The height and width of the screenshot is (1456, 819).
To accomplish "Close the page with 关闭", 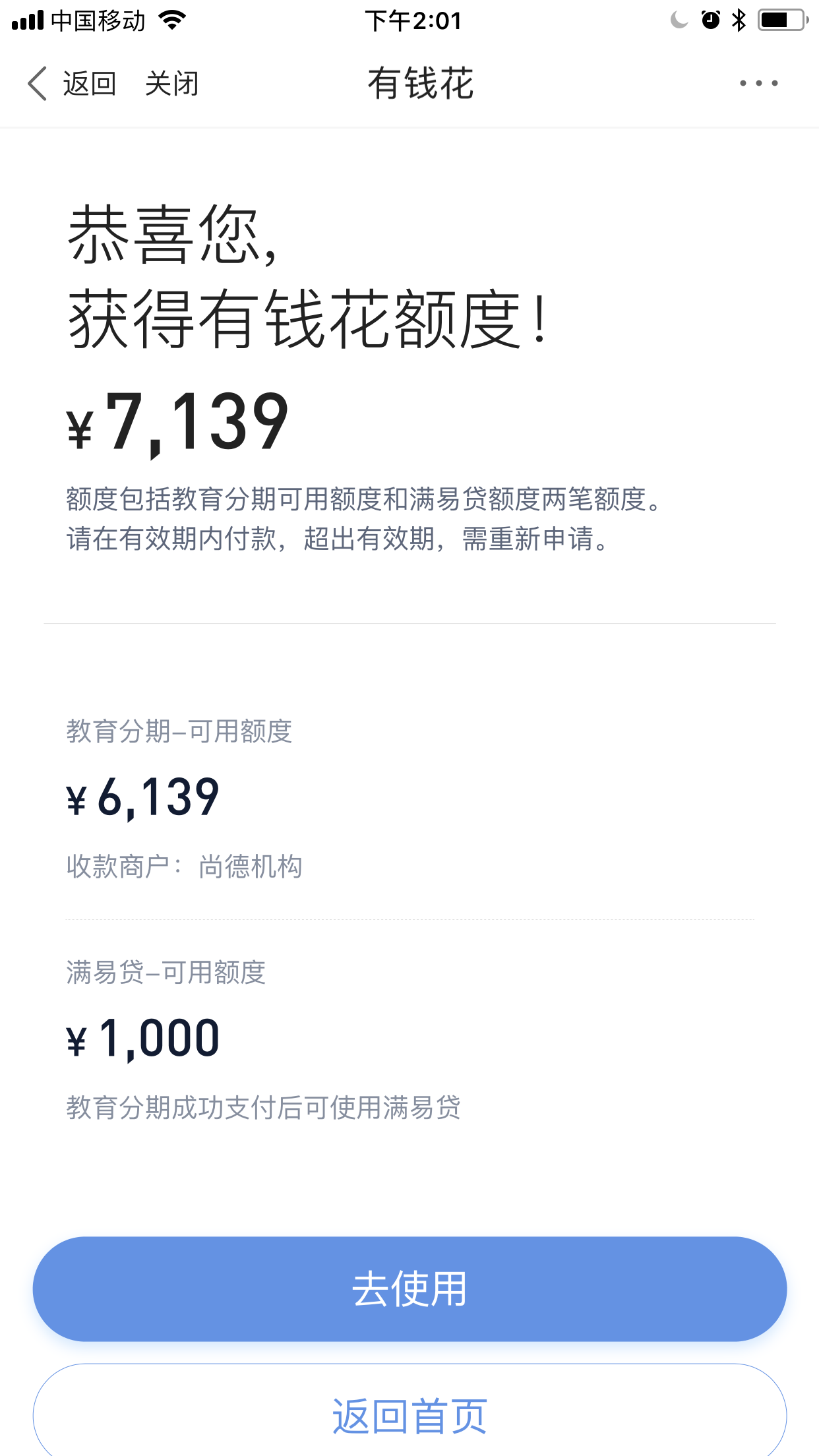I will coord(171,84).
